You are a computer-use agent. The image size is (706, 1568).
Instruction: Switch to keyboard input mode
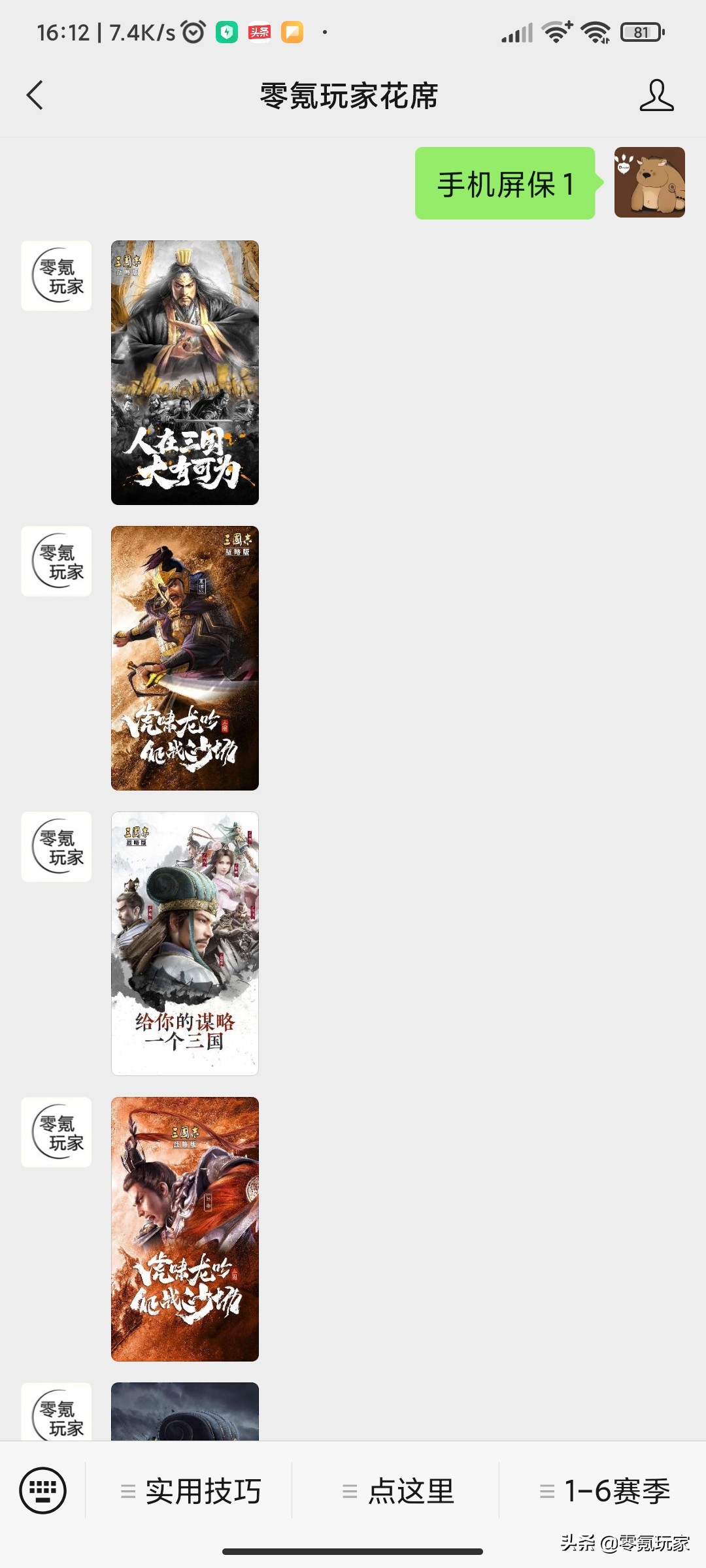coord(43,1491)
